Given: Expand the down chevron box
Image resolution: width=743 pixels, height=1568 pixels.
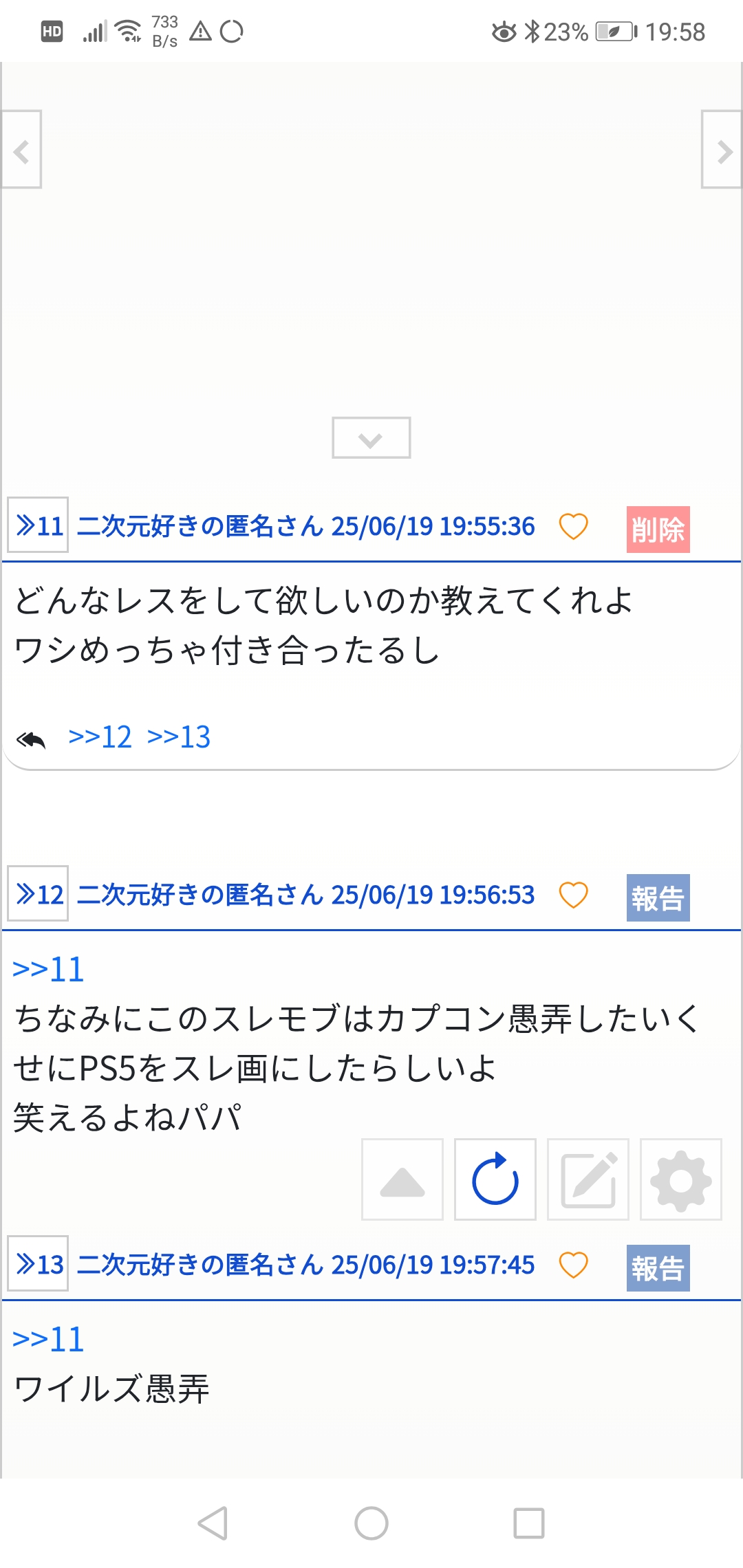Looking at the screenshot, I should coord(371,437).
